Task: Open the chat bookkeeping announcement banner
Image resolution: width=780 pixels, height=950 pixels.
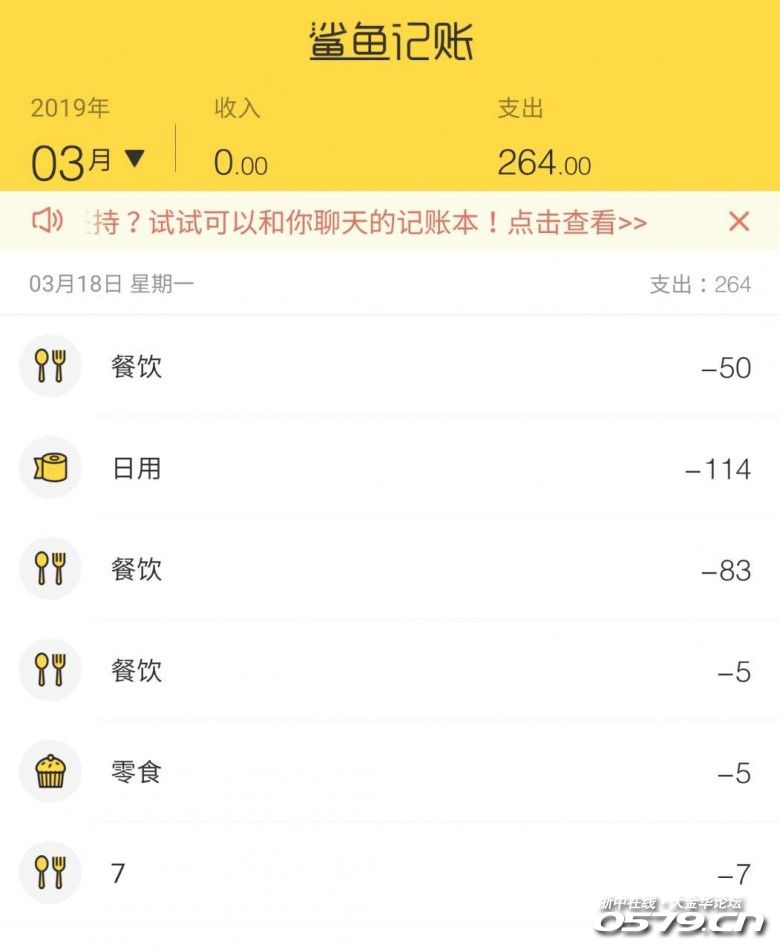Action: [370, 222]
